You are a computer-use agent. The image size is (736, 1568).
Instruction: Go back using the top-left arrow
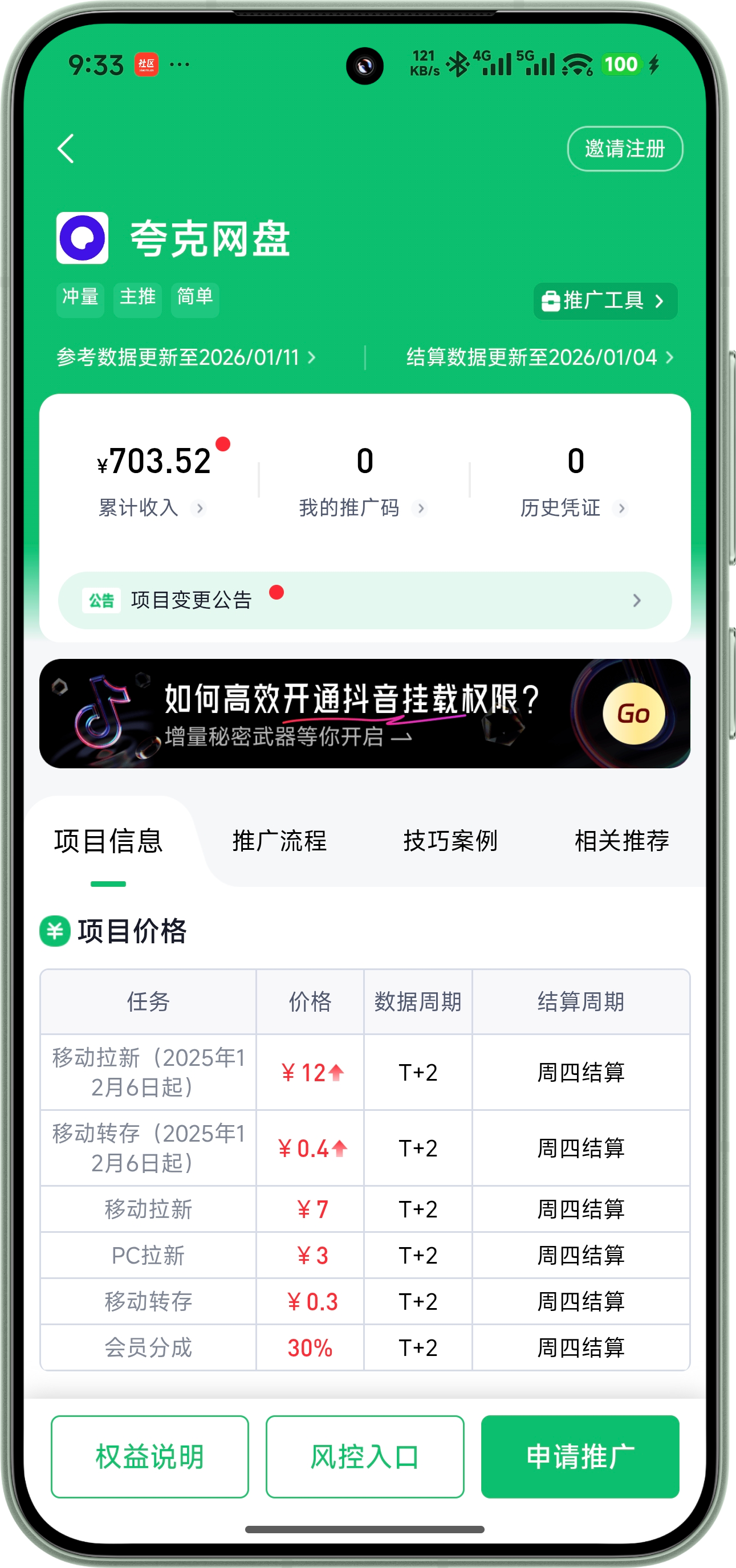pyautogui.click(x=66, y=149)
